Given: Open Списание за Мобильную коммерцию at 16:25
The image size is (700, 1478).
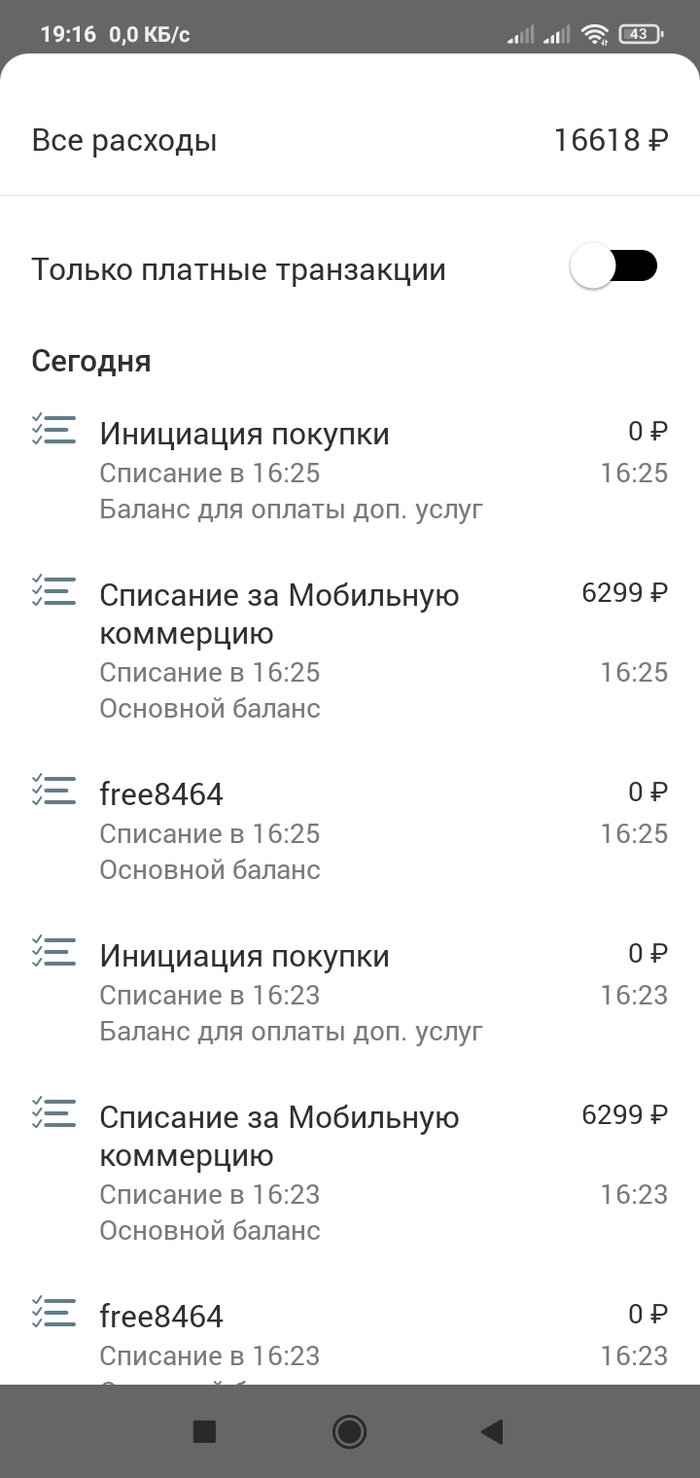Looking at the screenshot, I should (348, 651).
